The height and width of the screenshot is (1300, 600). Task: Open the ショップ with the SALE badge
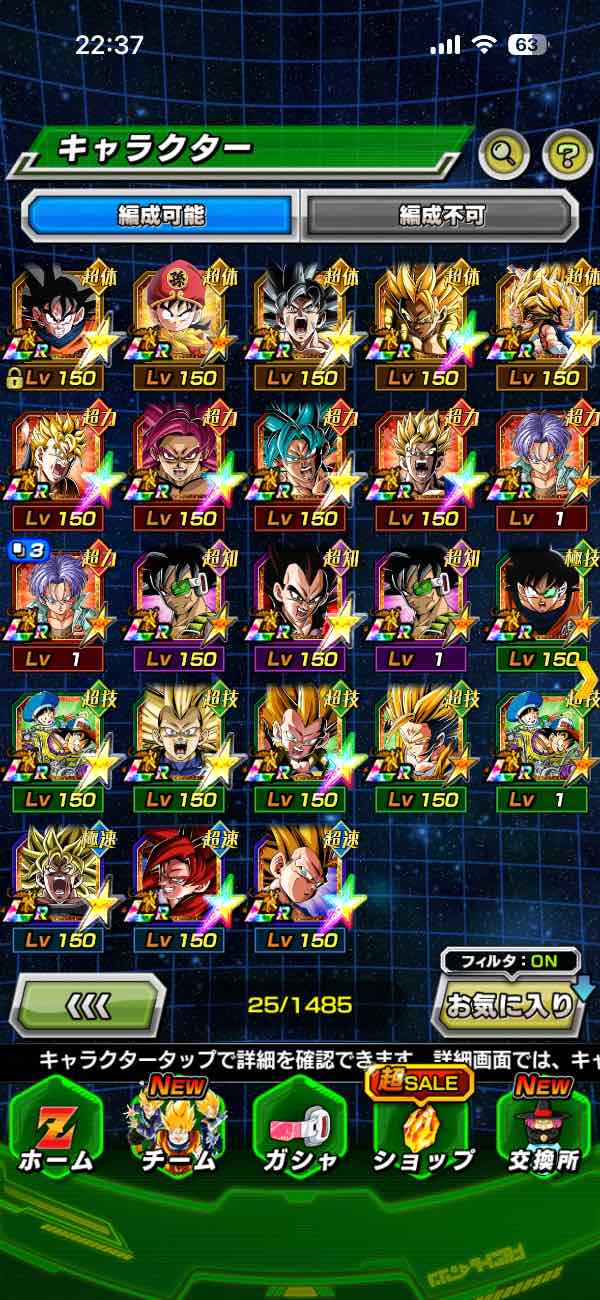(422, 1128)
